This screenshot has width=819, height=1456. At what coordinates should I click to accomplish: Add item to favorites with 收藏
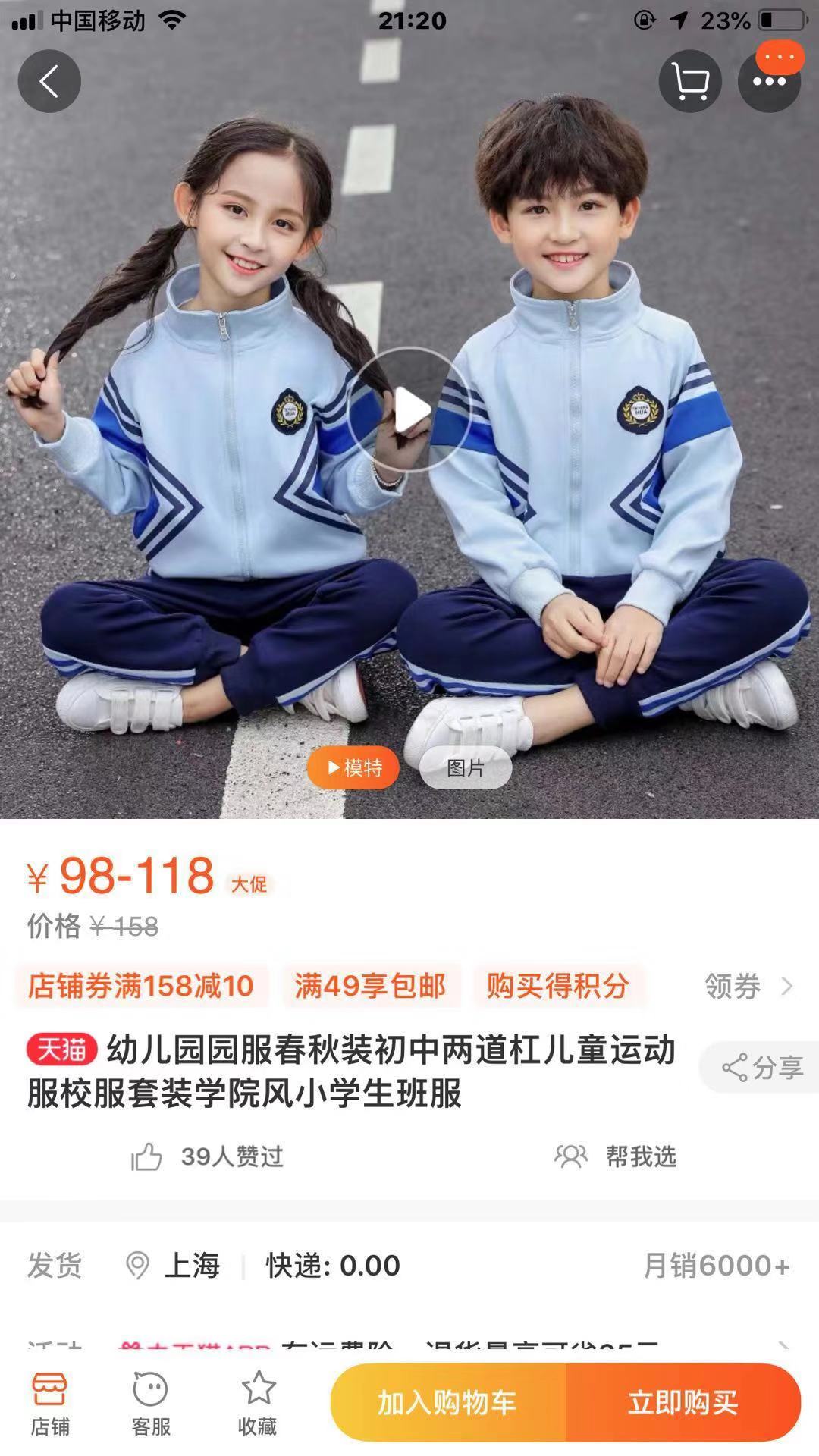pos(258,1403)
